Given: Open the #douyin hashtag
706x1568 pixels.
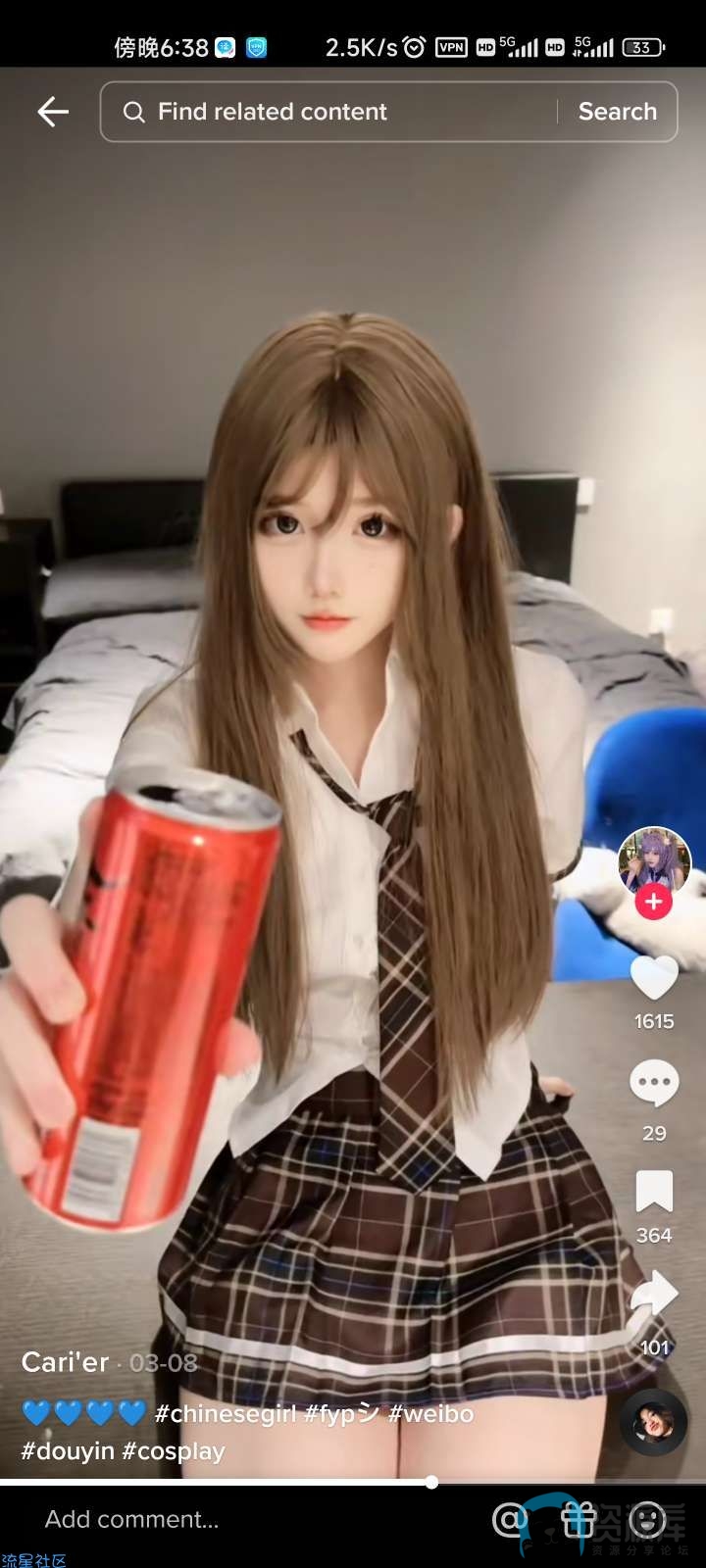Looking at the screenshot, I should coord(68,1450).
